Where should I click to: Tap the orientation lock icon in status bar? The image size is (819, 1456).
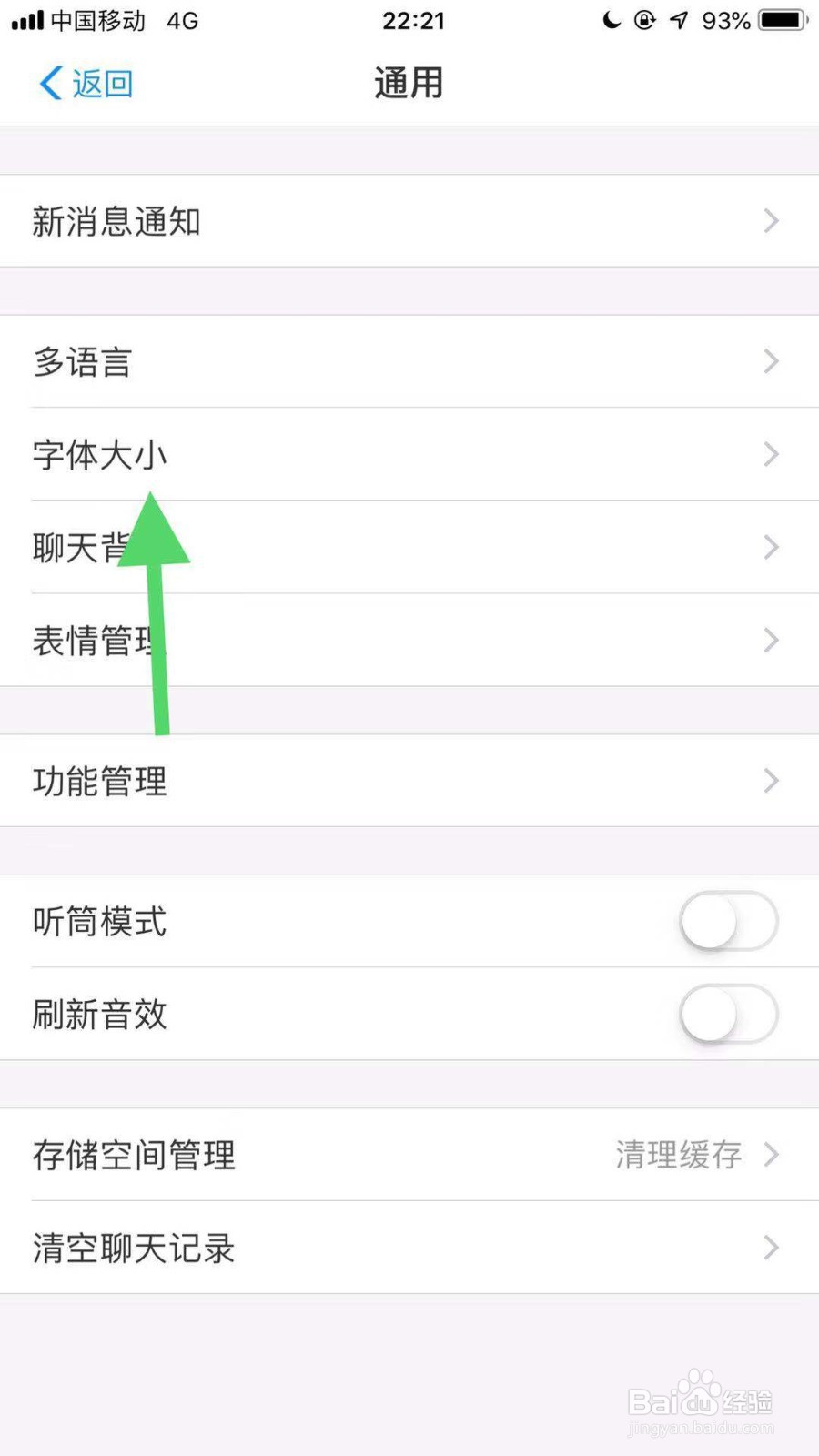tap(644, 20)
